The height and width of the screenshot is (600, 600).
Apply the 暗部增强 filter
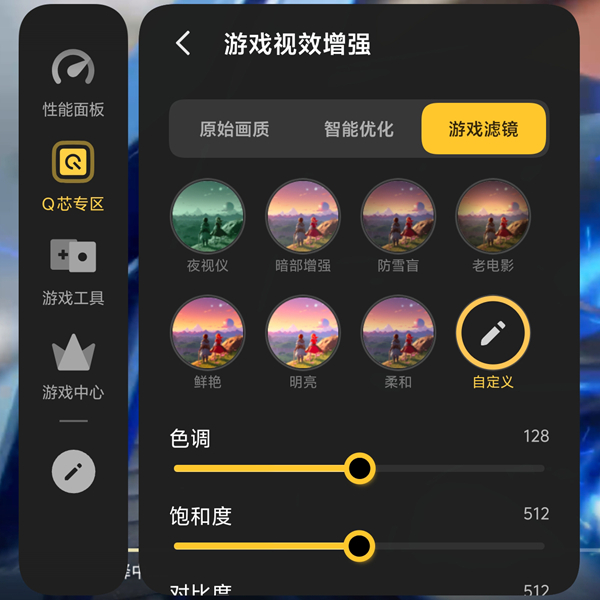tap(302, 217)
